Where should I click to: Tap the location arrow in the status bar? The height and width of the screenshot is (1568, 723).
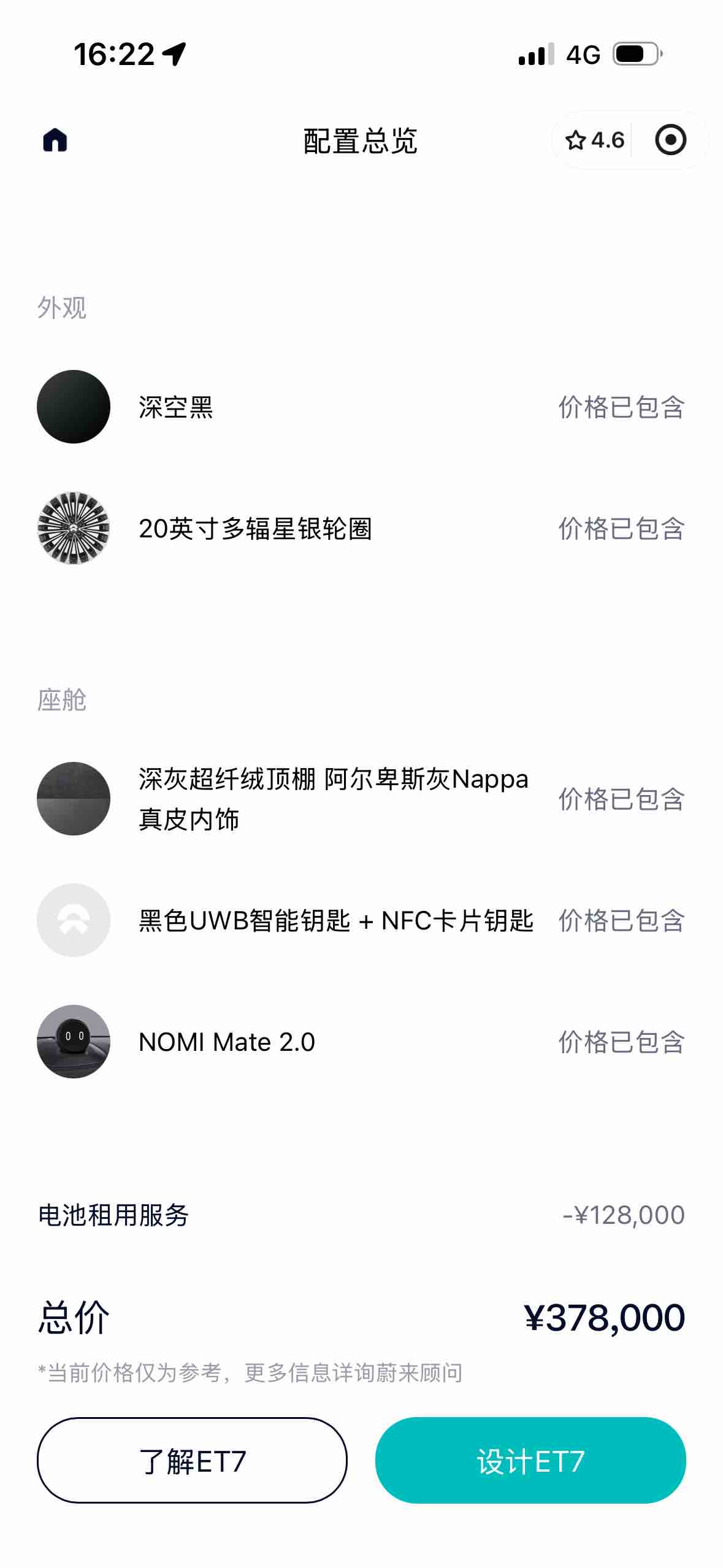175,54
